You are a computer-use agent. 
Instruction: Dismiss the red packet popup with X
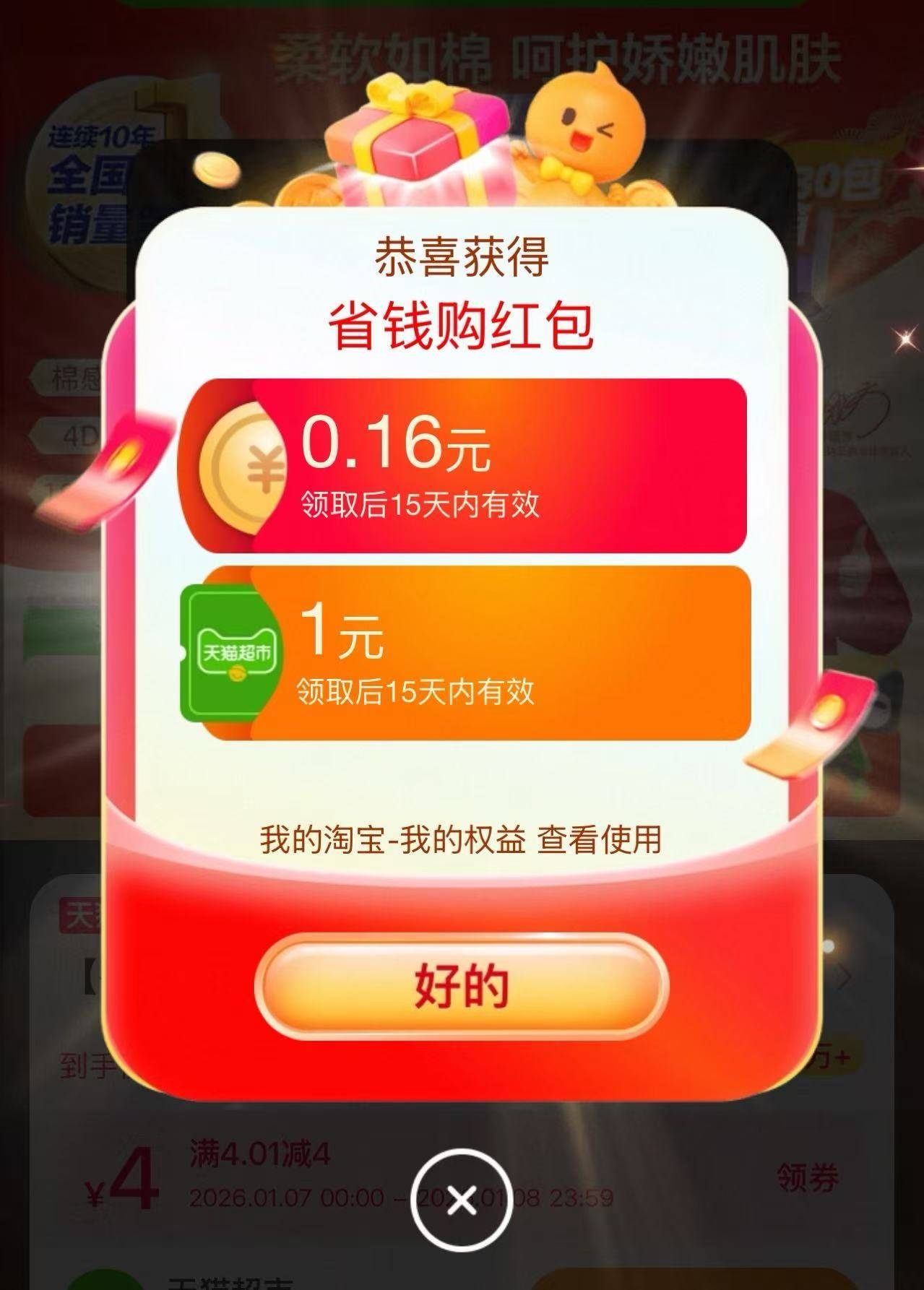[x=462, y=1201]
